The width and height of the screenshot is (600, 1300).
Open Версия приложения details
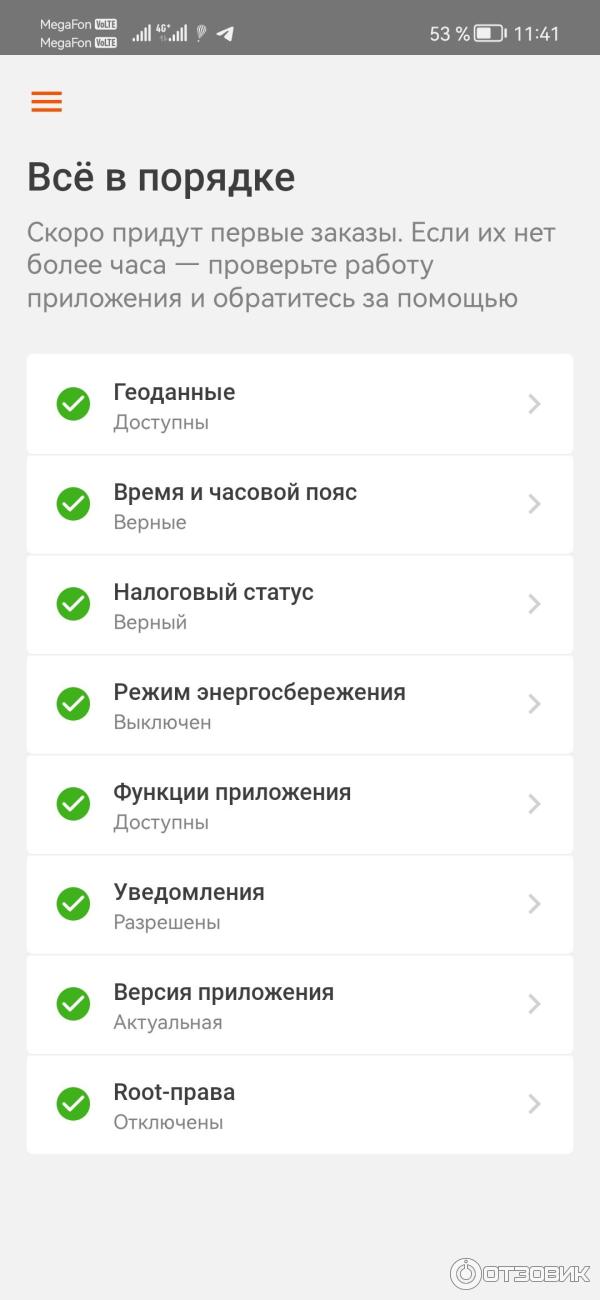coord(300,1004)
